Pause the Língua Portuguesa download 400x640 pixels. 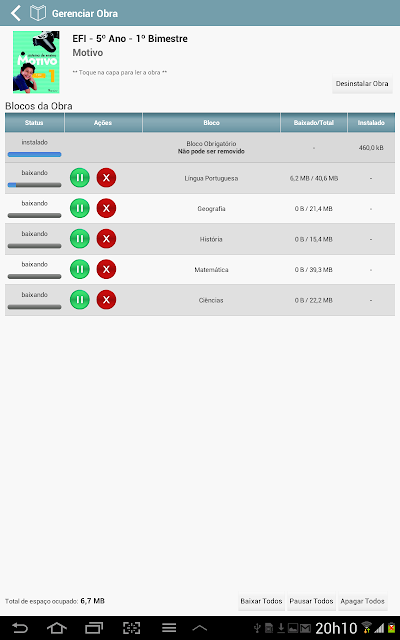point(80,178)
